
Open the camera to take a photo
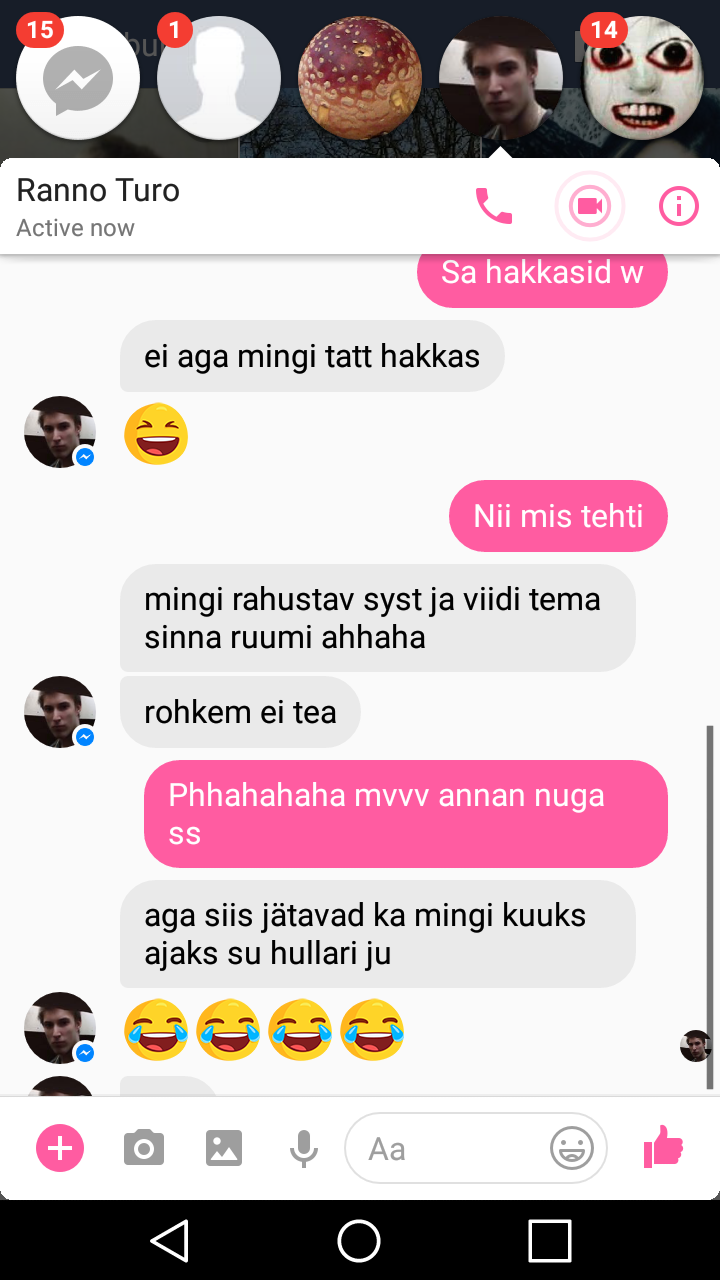click(x=144, y=1148)
